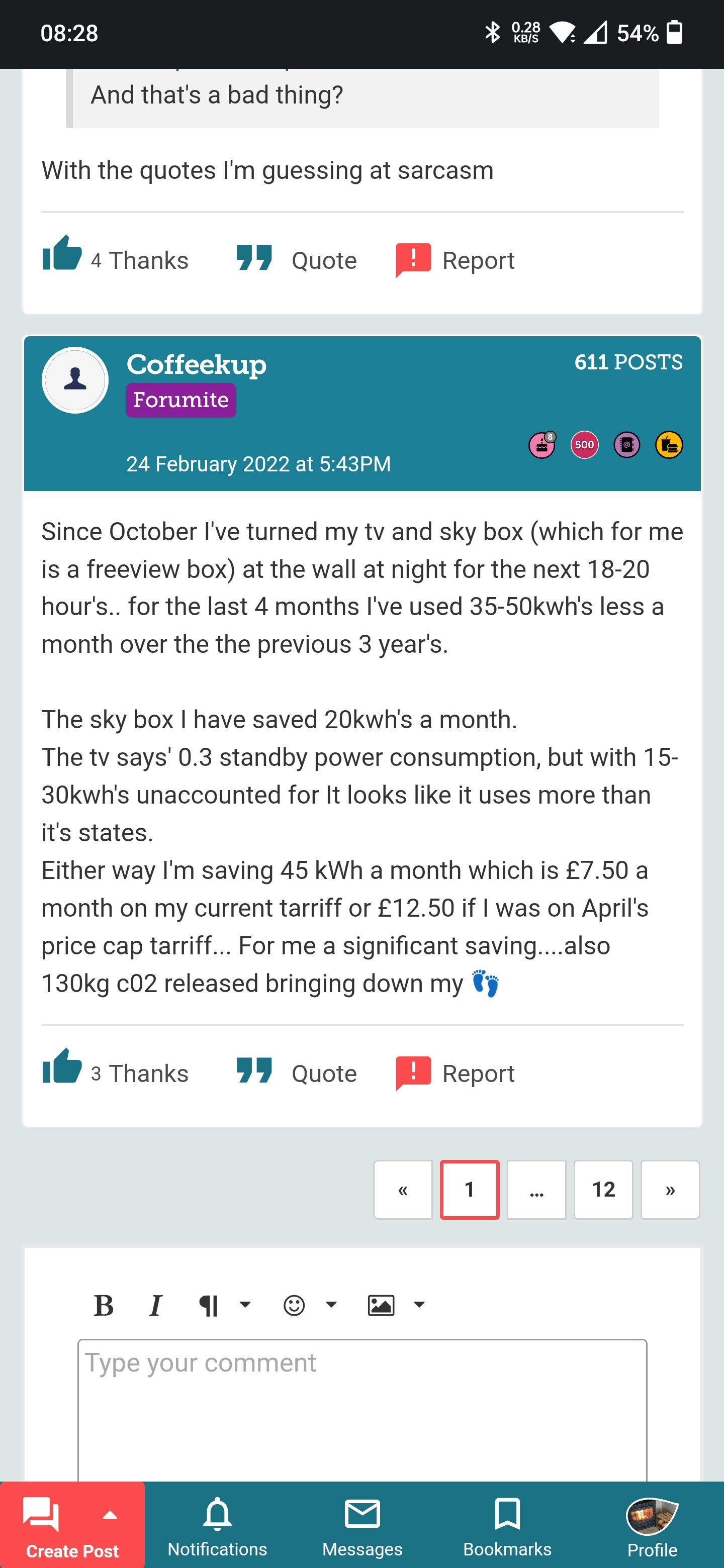
Task: Open Coffeekup's profile avatar
Action: [x=75, y=380]
